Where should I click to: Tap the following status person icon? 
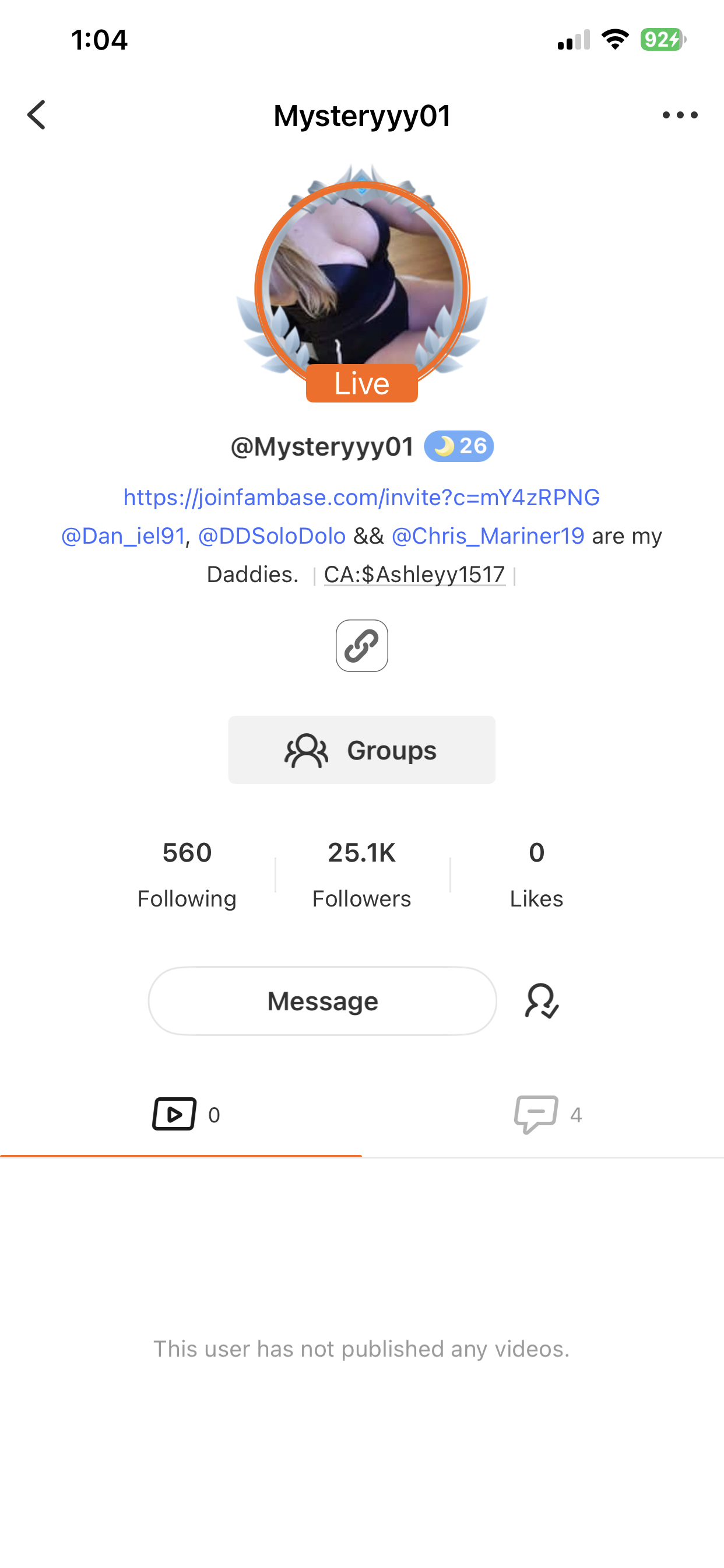tap(541, 1000)
